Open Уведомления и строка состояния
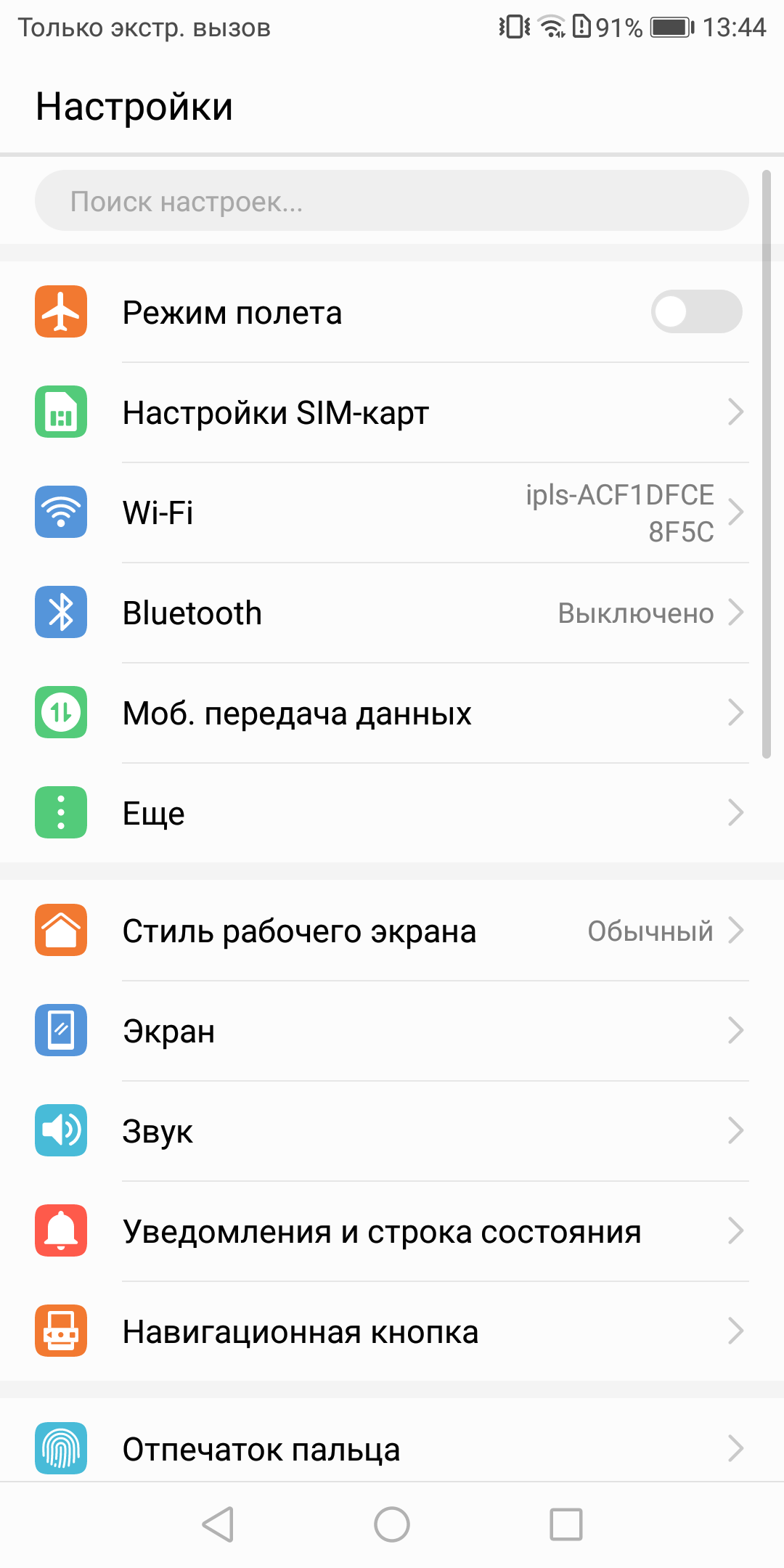The image size is (784, 1568). click(x=392, y=1231)
